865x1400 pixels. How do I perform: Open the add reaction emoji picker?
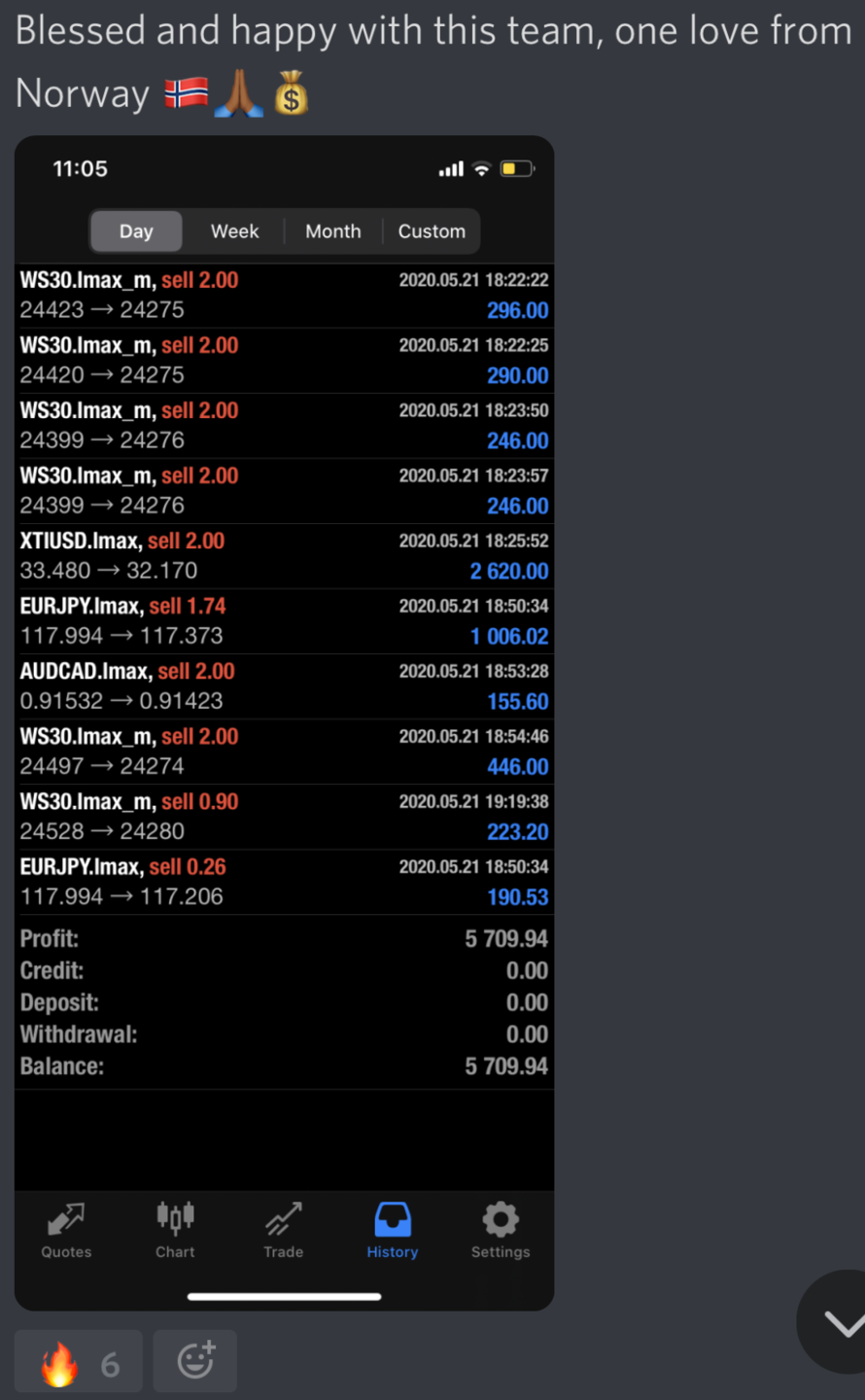[x=195, y=1361]
